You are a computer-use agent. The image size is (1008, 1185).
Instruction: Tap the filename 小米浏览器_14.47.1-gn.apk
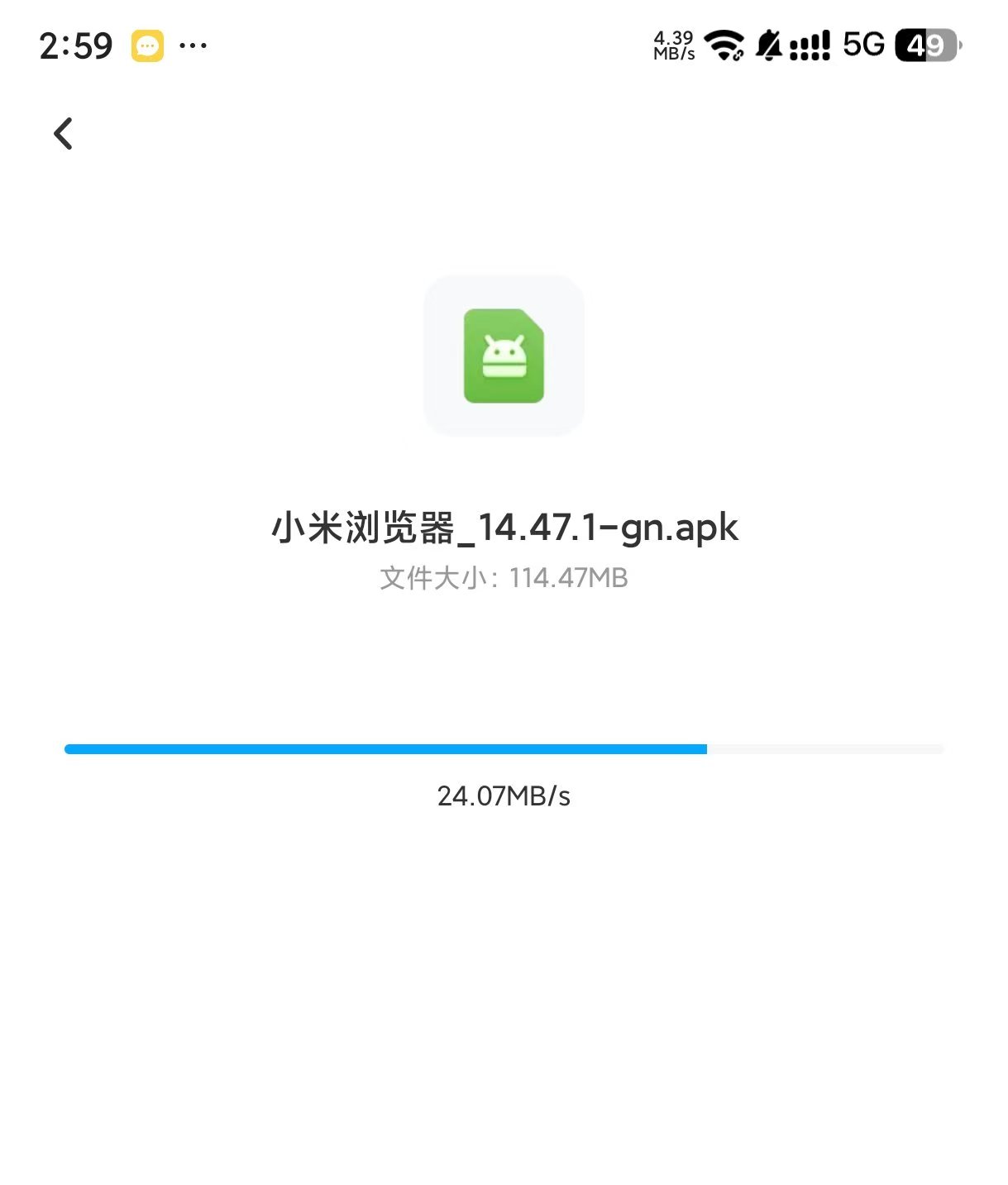(504, 529)
